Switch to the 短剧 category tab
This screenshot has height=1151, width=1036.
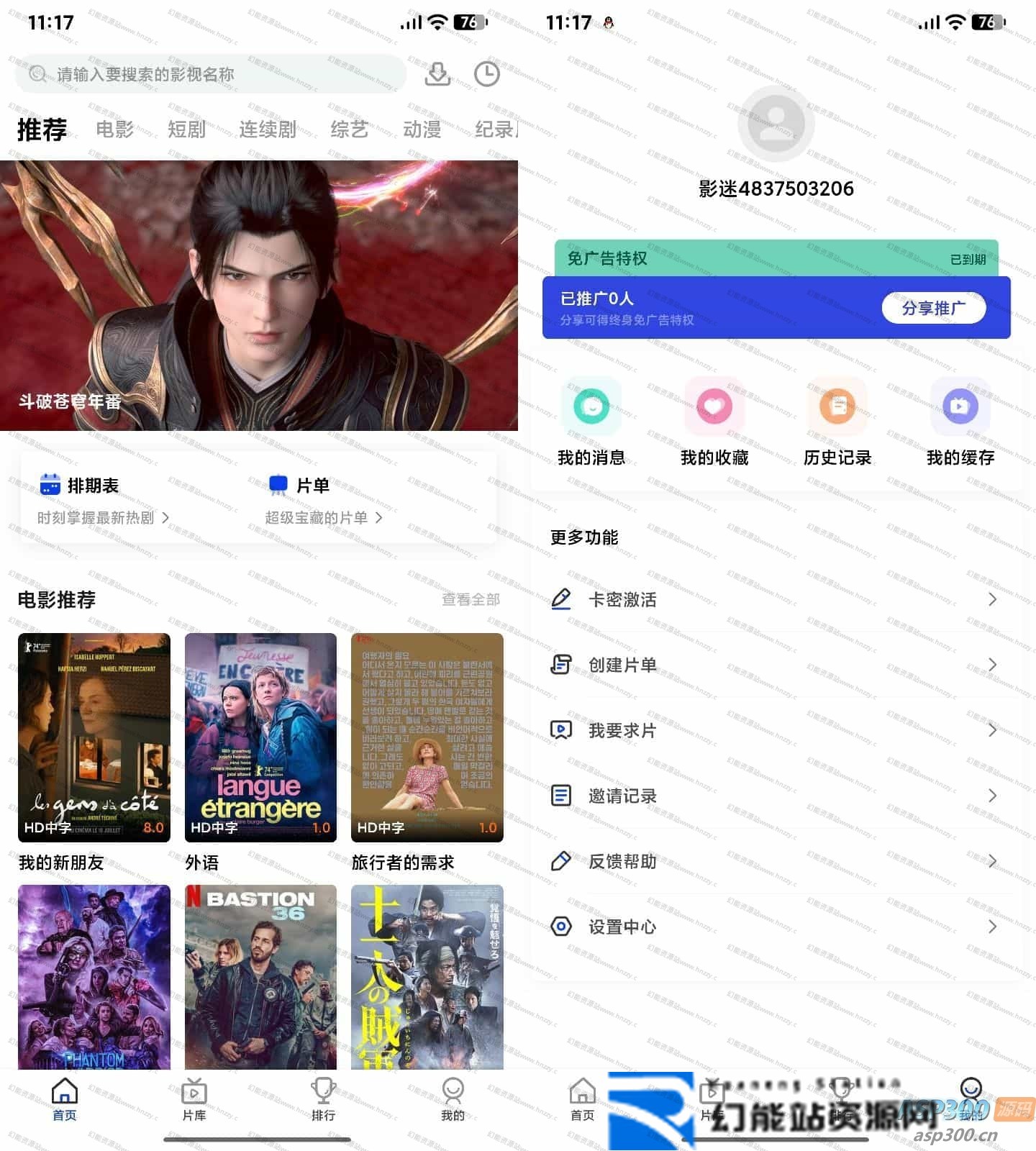(186, 129)
